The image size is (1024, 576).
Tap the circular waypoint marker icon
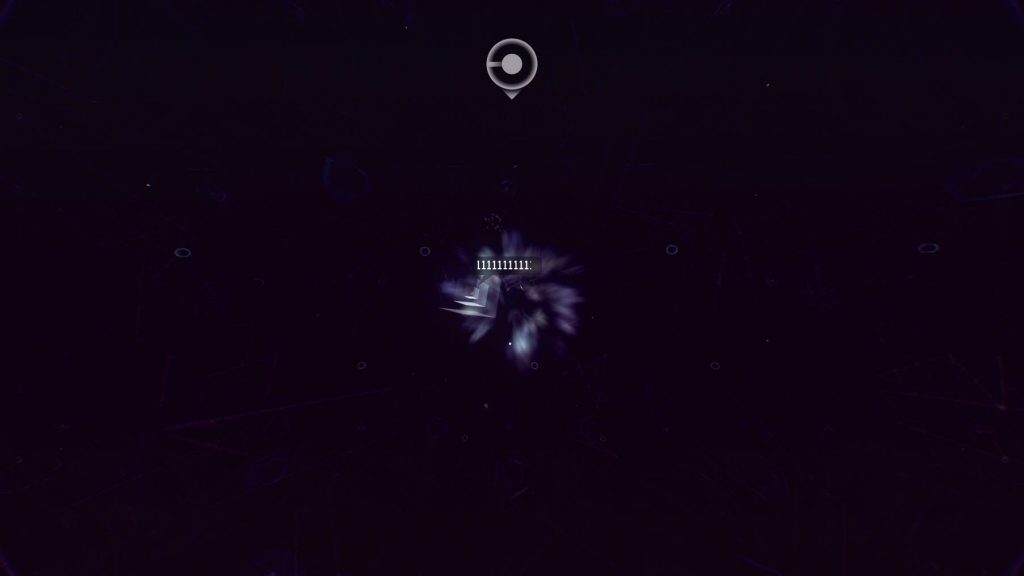[x=511, y=66]
